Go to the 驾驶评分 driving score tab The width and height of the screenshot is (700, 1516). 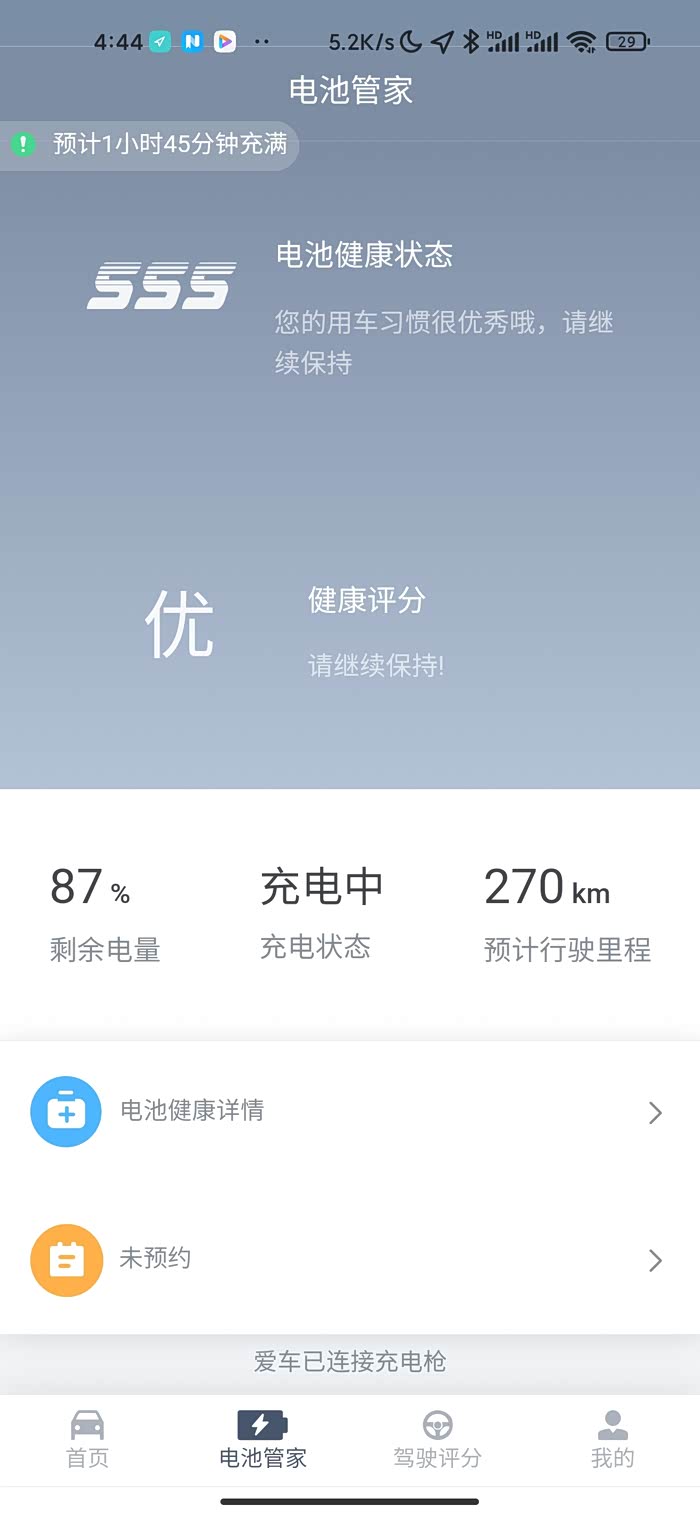coord(437,1439)
